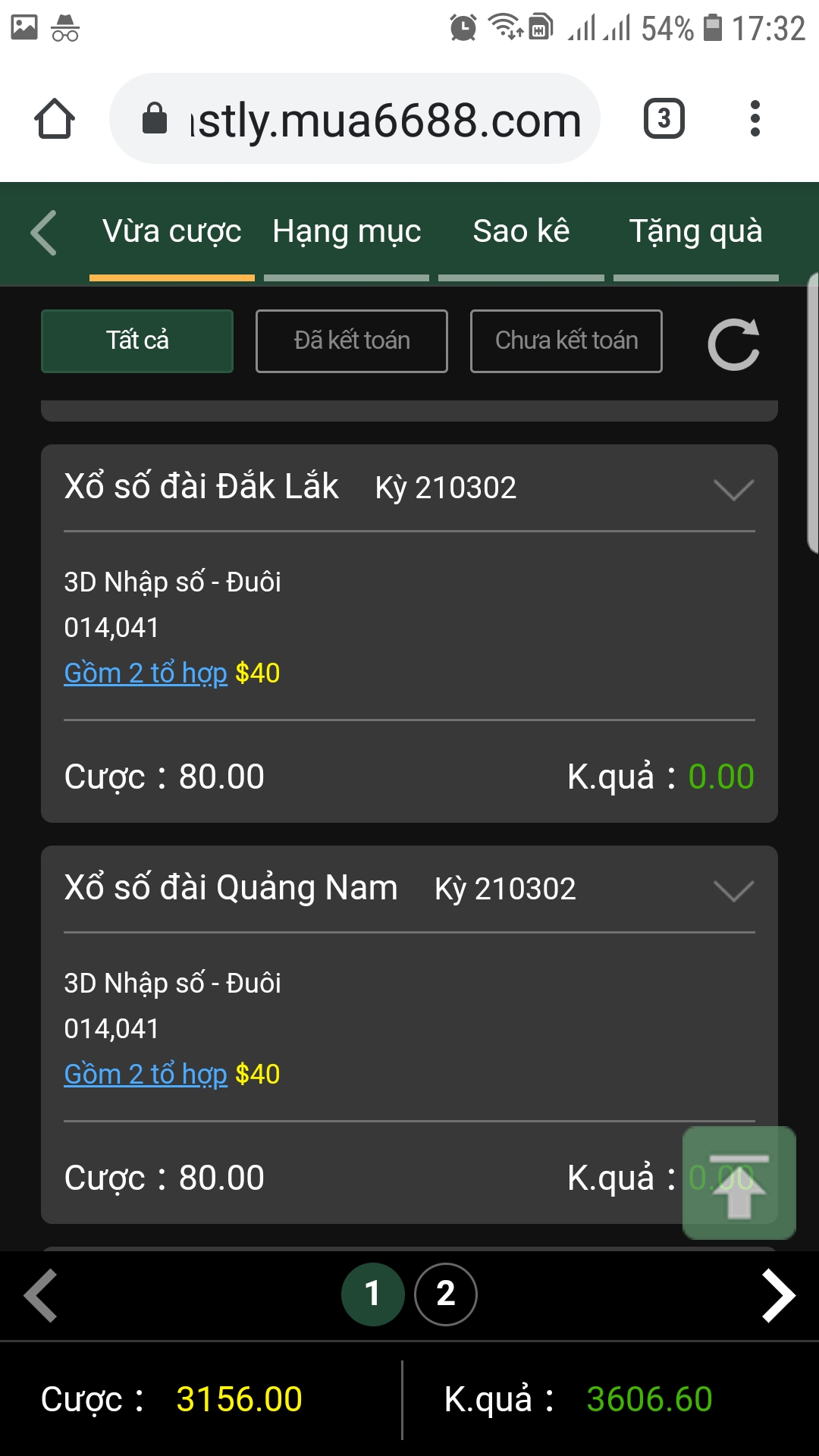This screenshot has height=1456, width=819.
Task: Open combinations link in Đắk Lắk bet
Action: (146, 673)
